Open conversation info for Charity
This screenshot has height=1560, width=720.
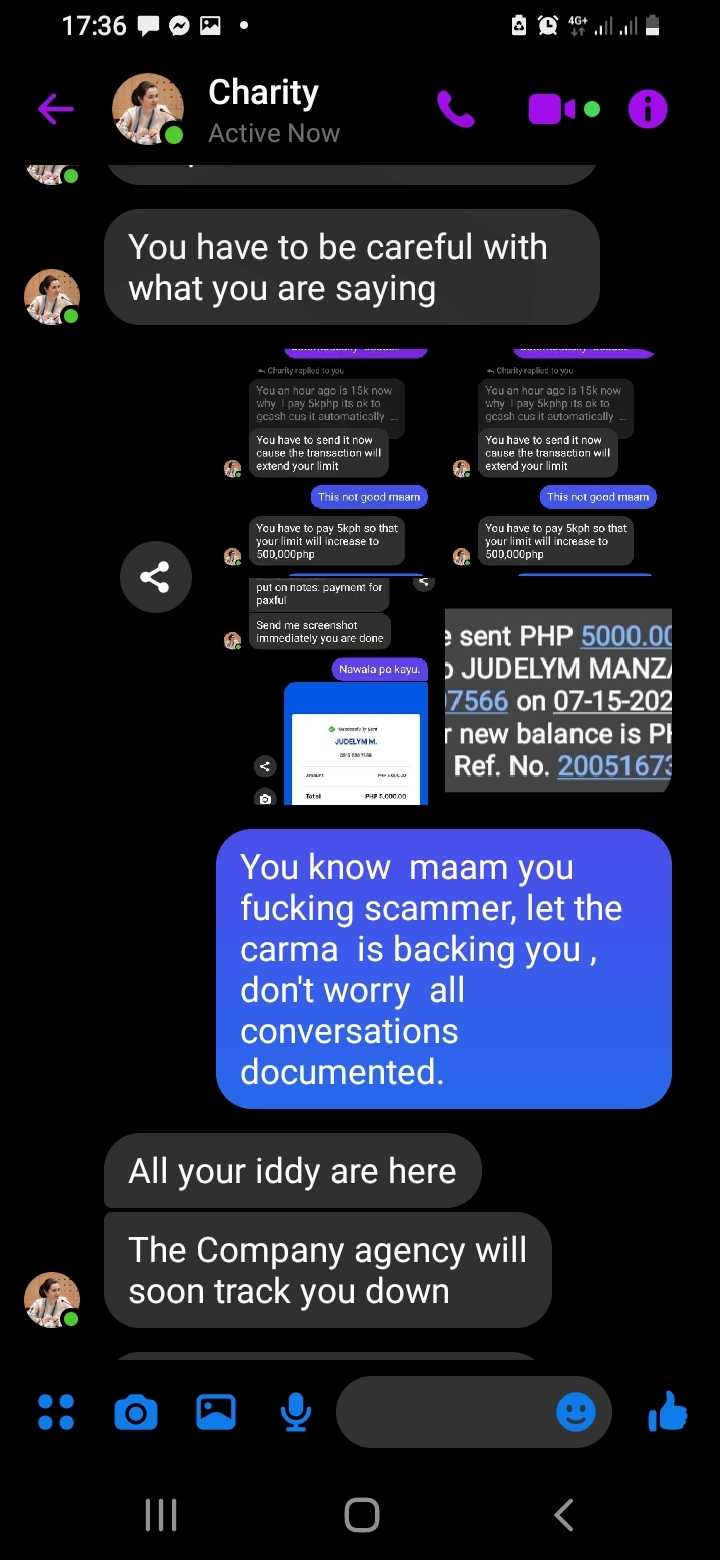(x=647, y=110)
